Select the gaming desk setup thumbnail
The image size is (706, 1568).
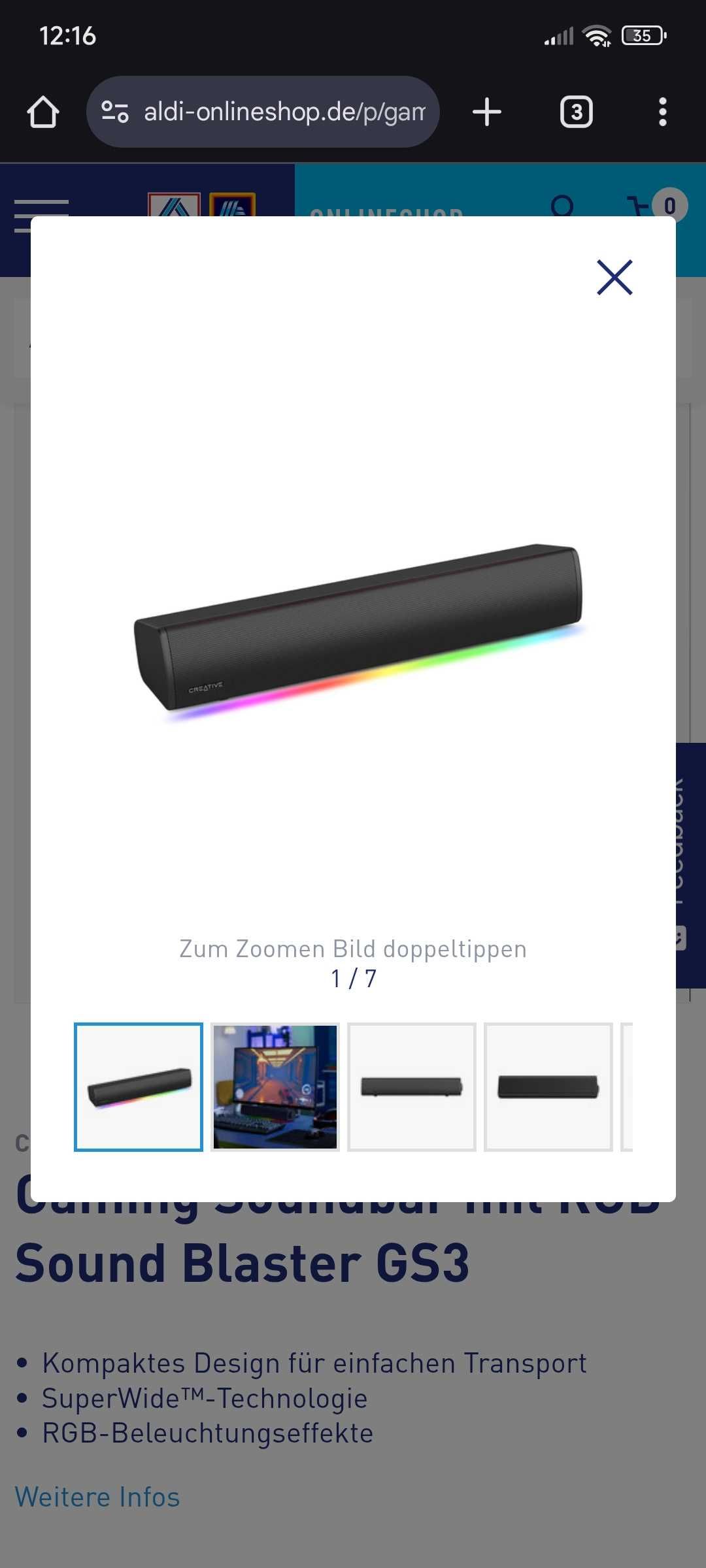click(275, 1087)
